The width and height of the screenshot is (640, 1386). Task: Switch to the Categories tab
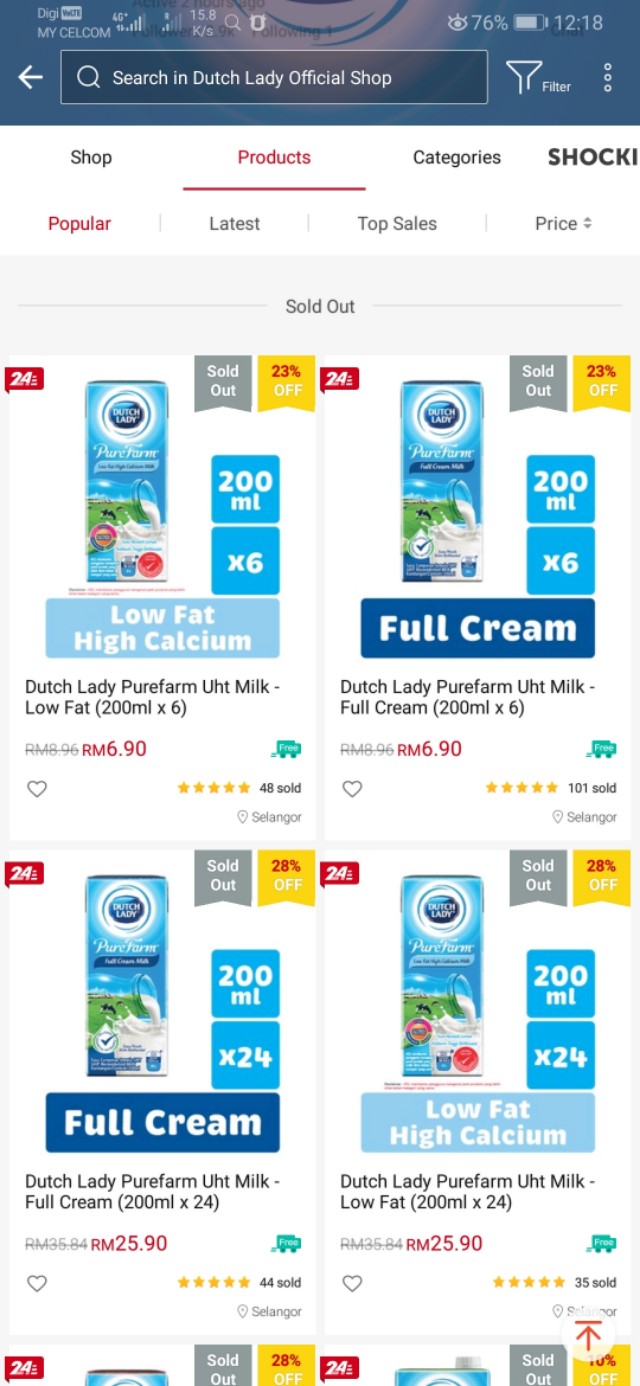(x=456, y=157)
